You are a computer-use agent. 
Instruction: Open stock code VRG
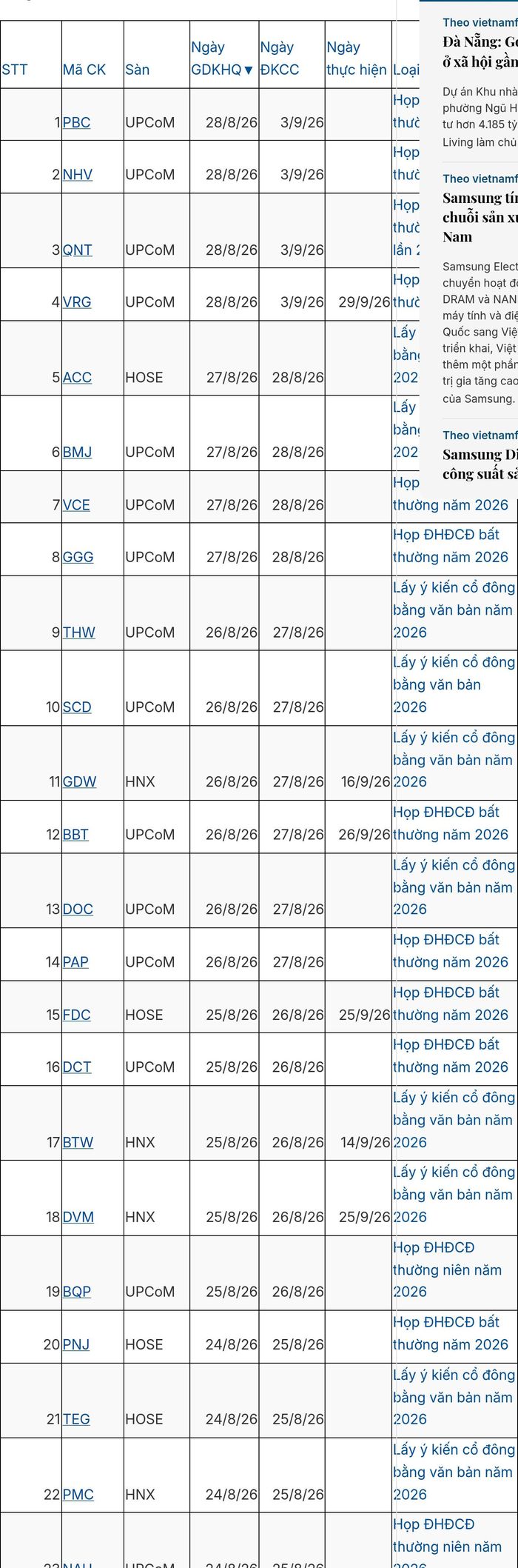(x=77, y=302)
